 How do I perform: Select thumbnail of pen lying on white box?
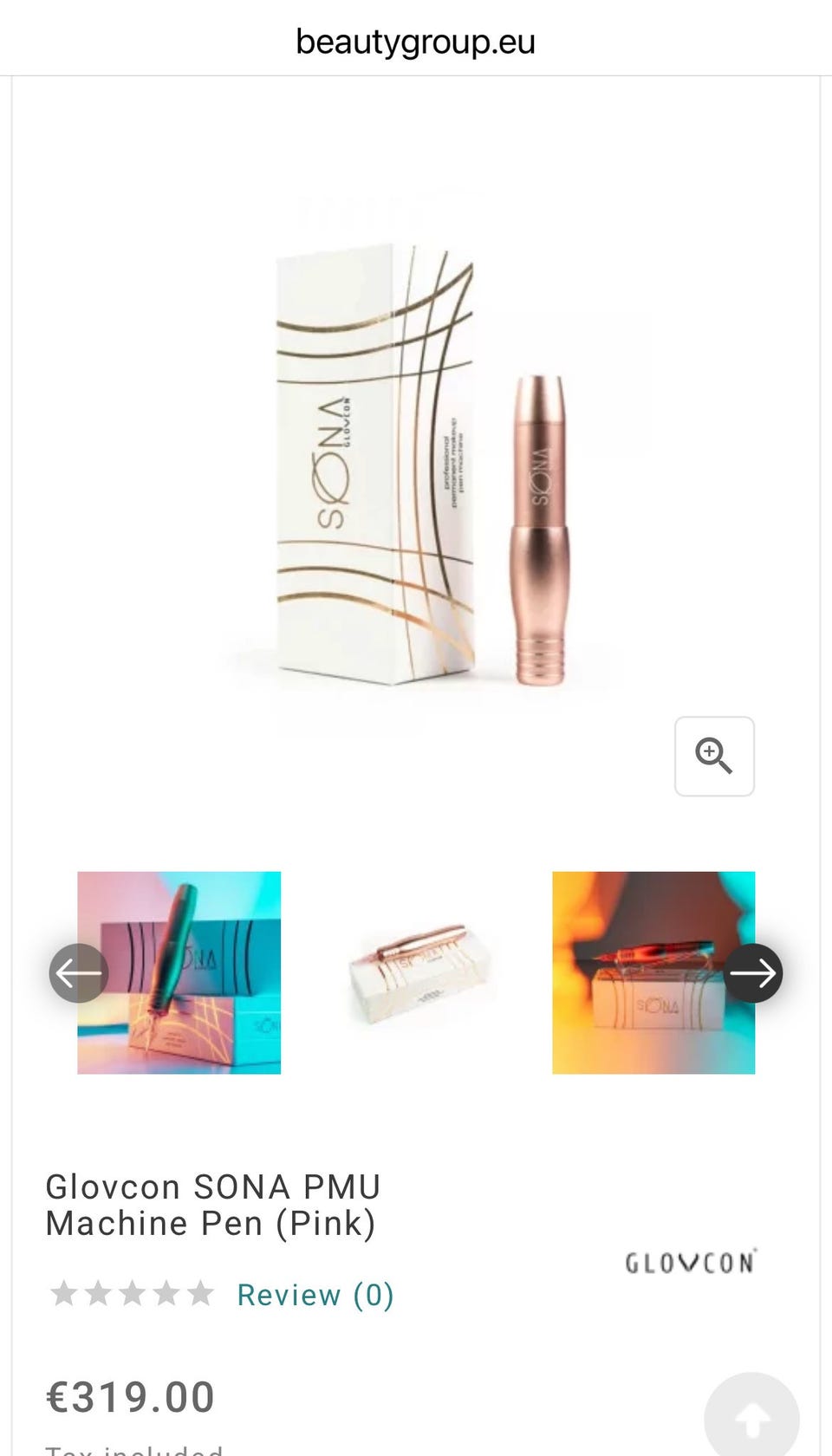[x=417, y=973]
